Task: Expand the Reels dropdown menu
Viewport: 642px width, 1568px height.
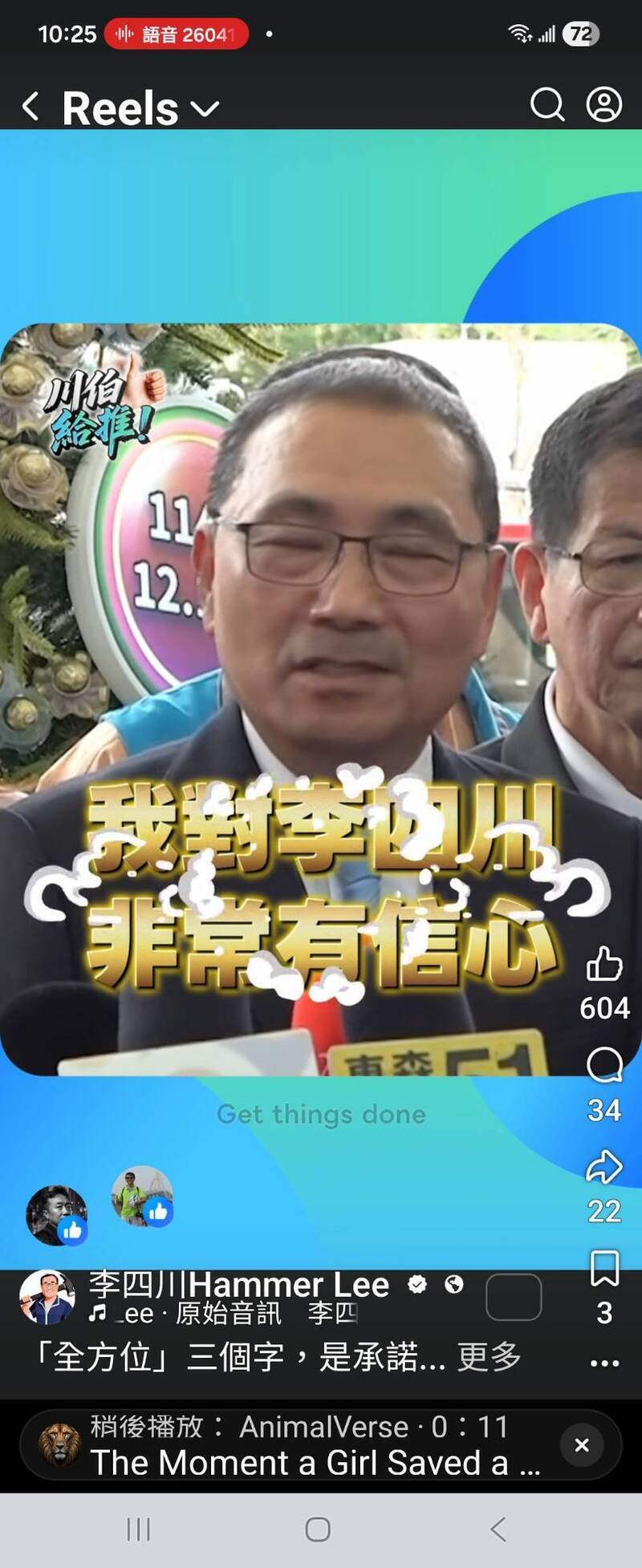Action: coord(205,108)
